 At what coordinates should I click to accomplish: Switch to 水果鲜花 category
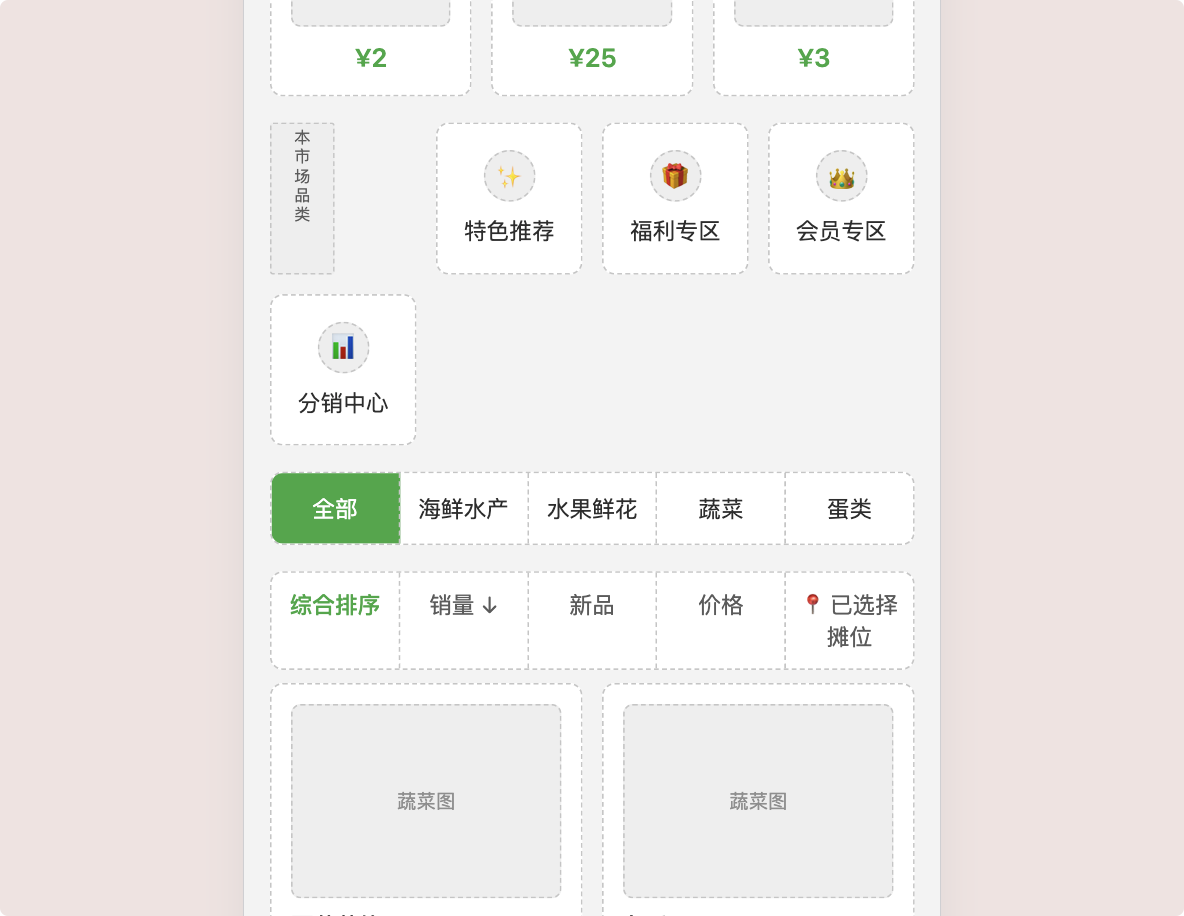[592, 509]
